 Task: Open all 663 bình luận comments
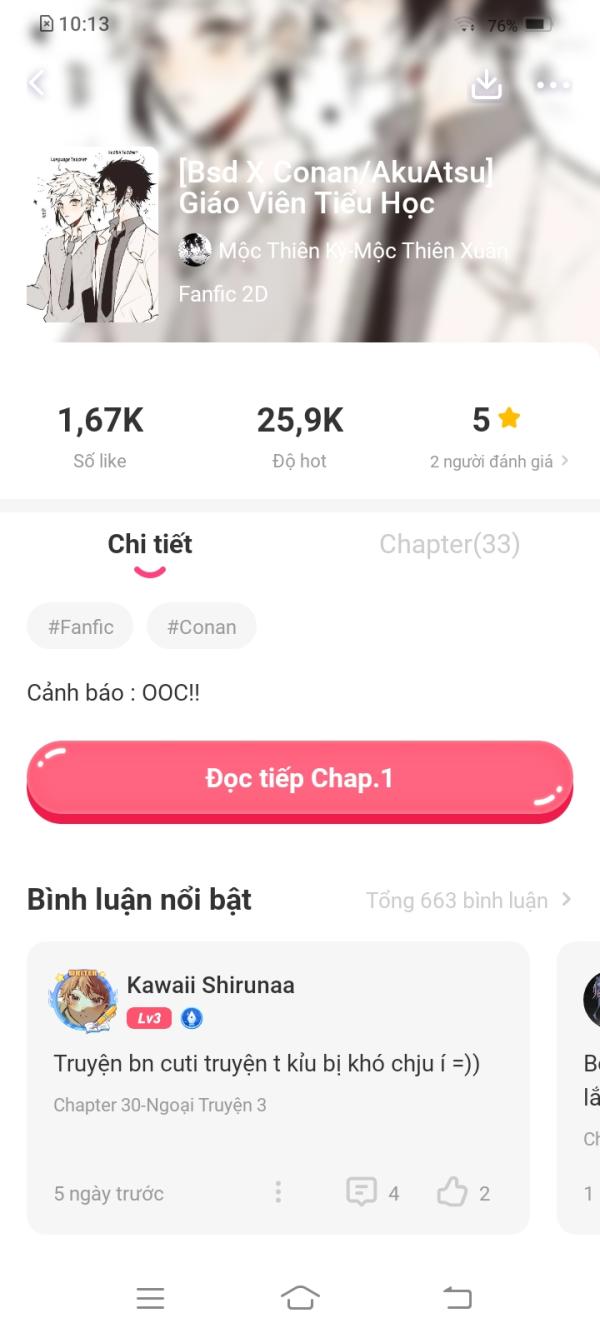[x=468, y=900]
